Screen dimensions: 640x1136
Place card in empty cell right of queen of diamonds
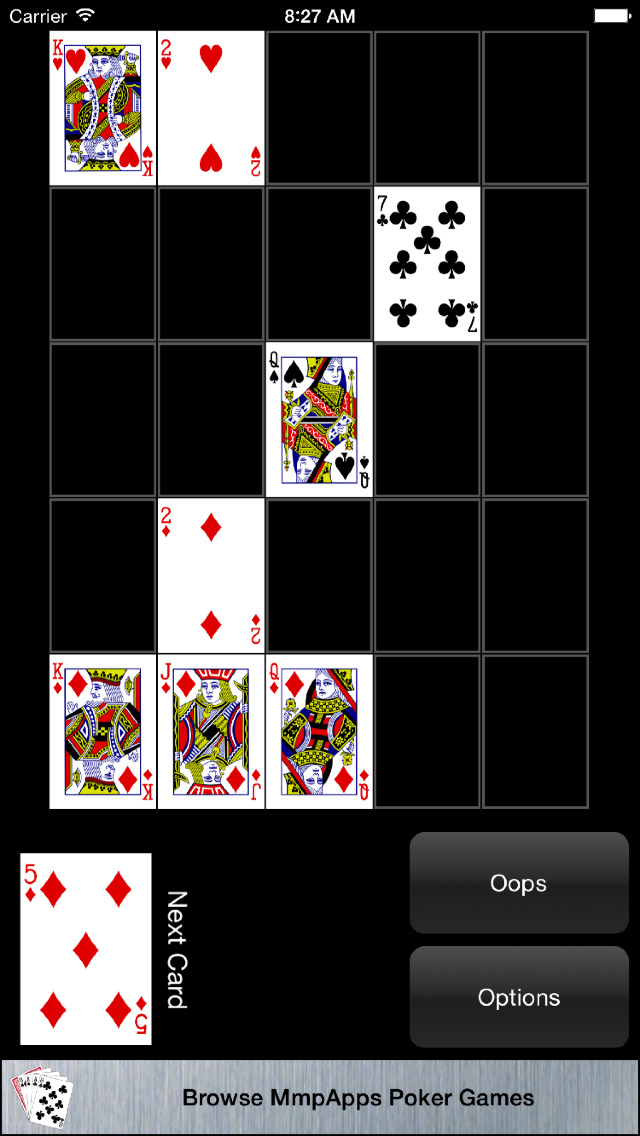[427, 732]
